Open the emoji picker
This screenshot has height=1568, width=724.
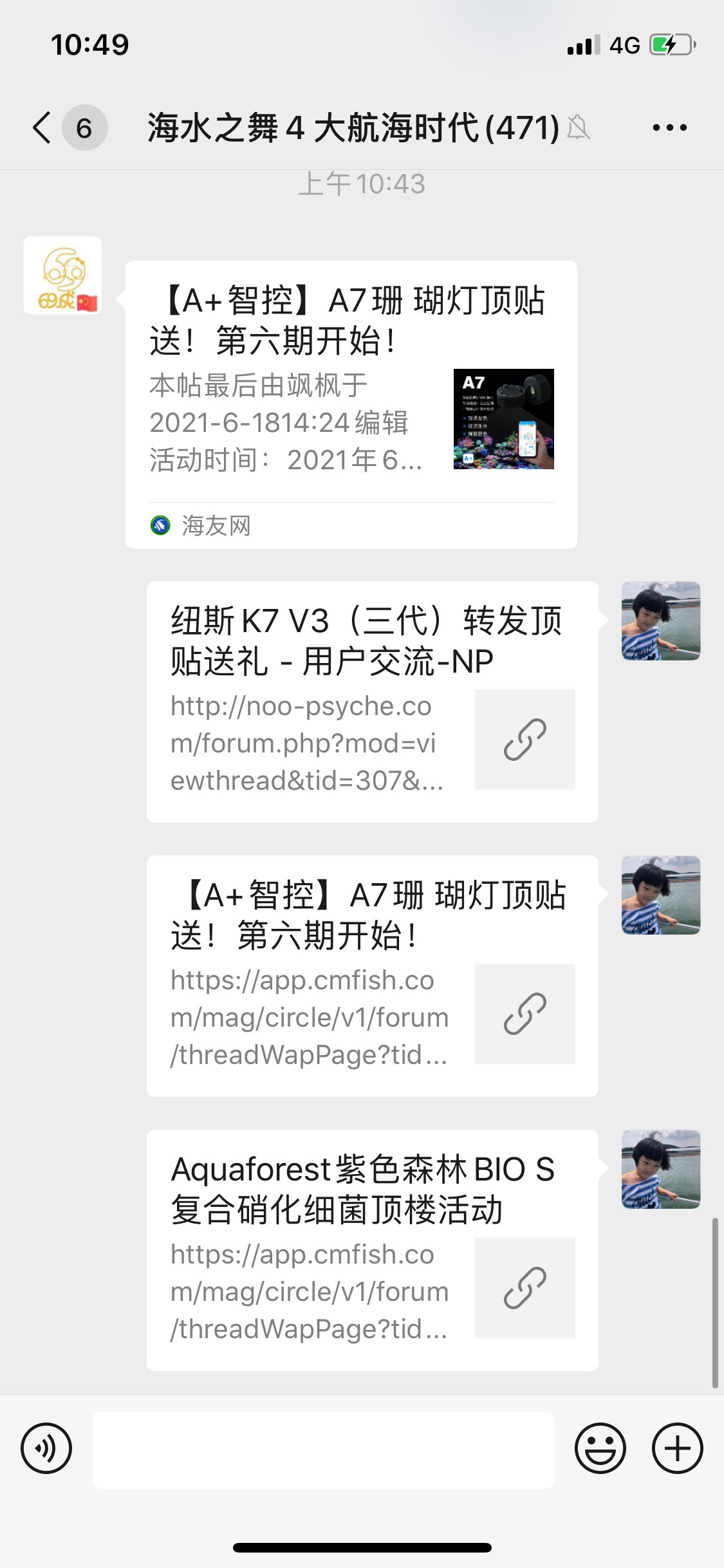600,1449
